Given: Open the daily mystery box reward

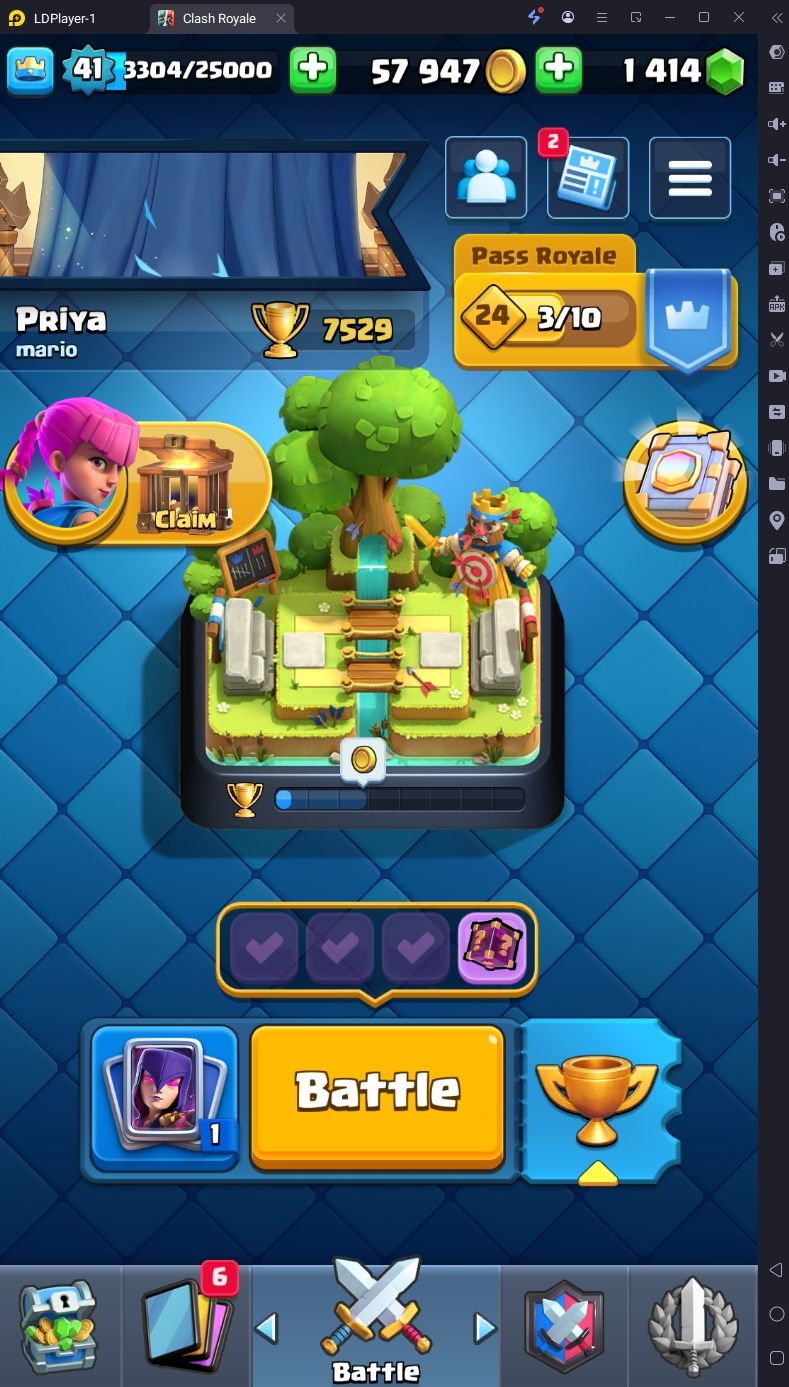Looking at the screenshot, I should (x=492, y=947).
